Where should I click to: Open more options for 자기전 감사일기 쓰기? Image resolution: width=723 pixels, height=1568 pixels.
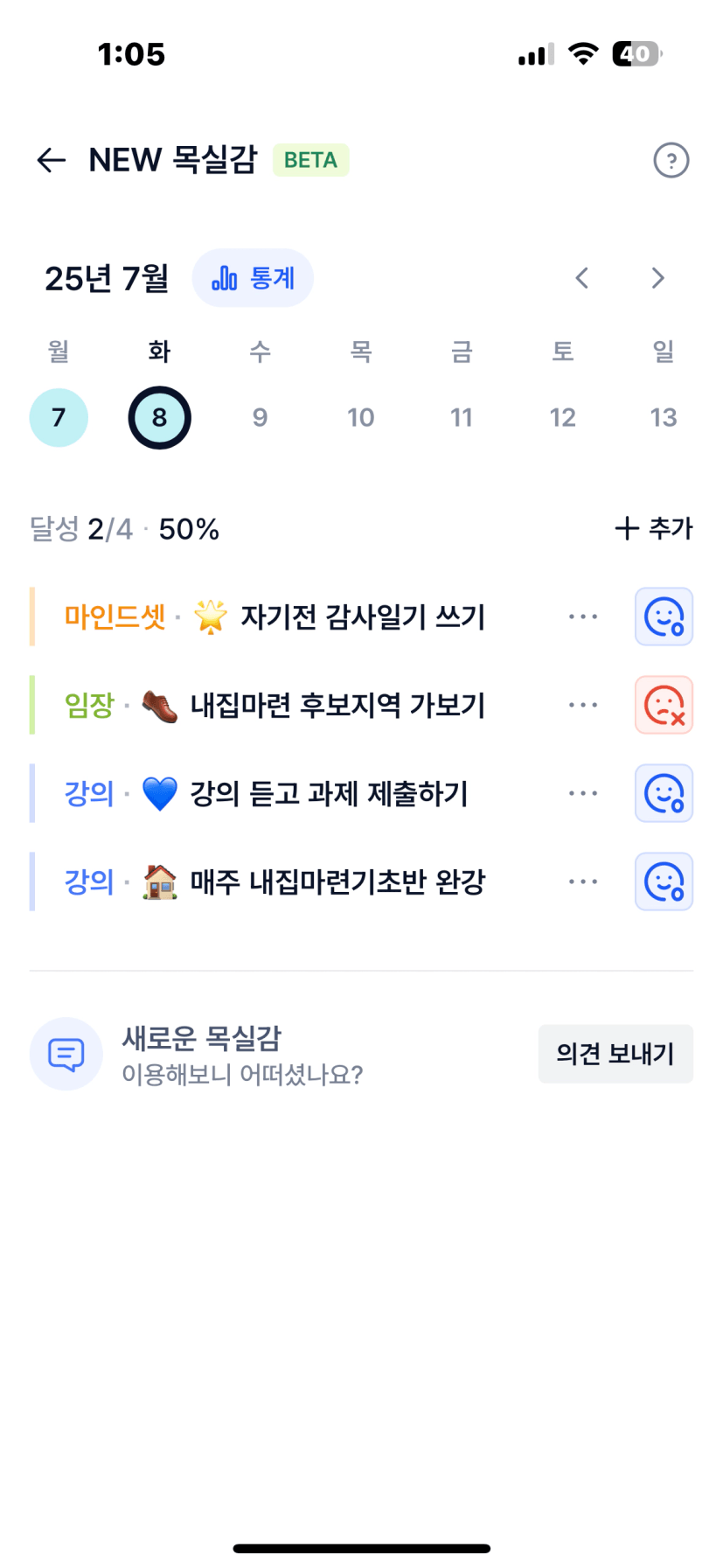tap(583, 617)
